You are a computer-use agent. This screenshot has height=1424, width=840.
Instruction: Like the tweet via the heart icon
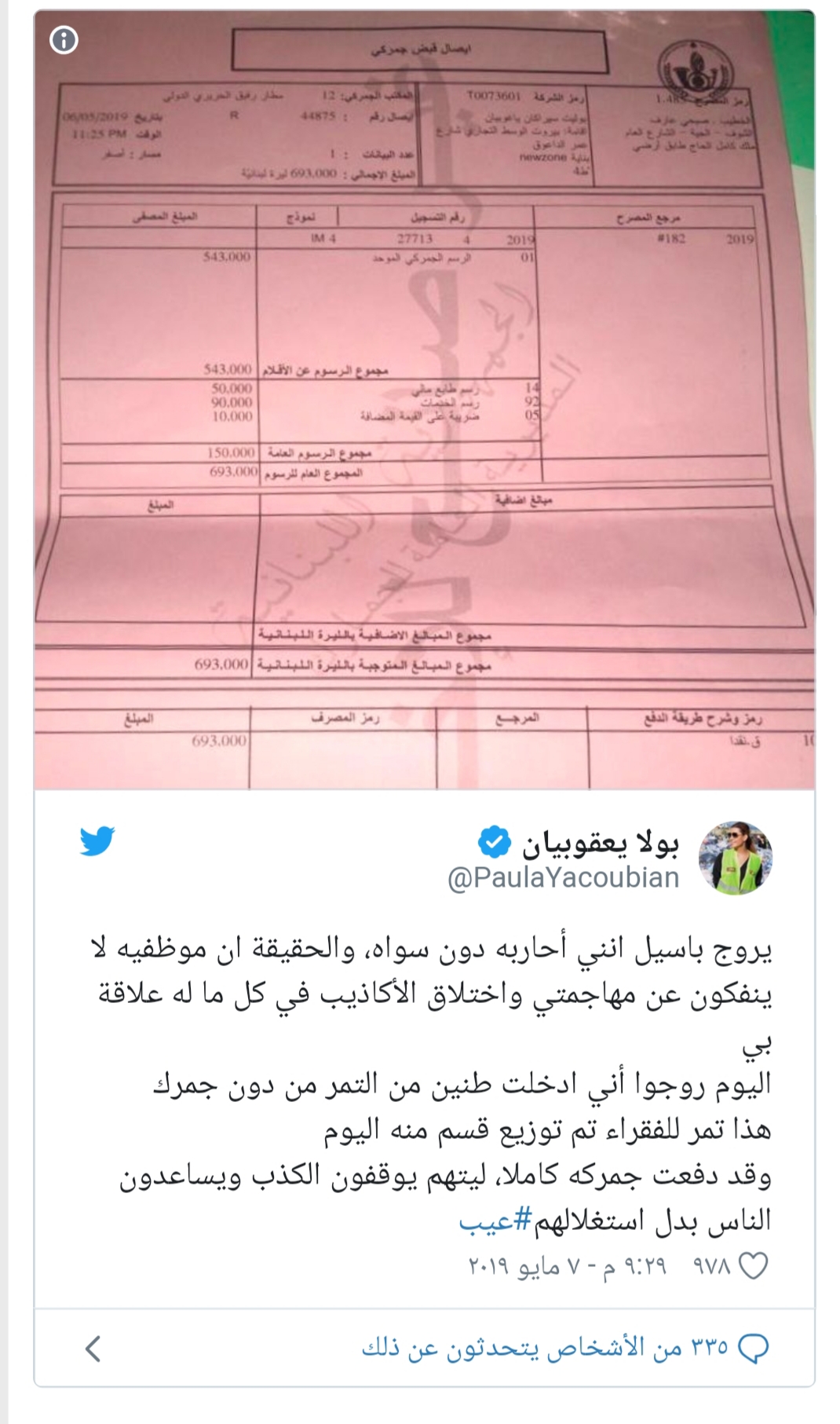point(754,1266)
